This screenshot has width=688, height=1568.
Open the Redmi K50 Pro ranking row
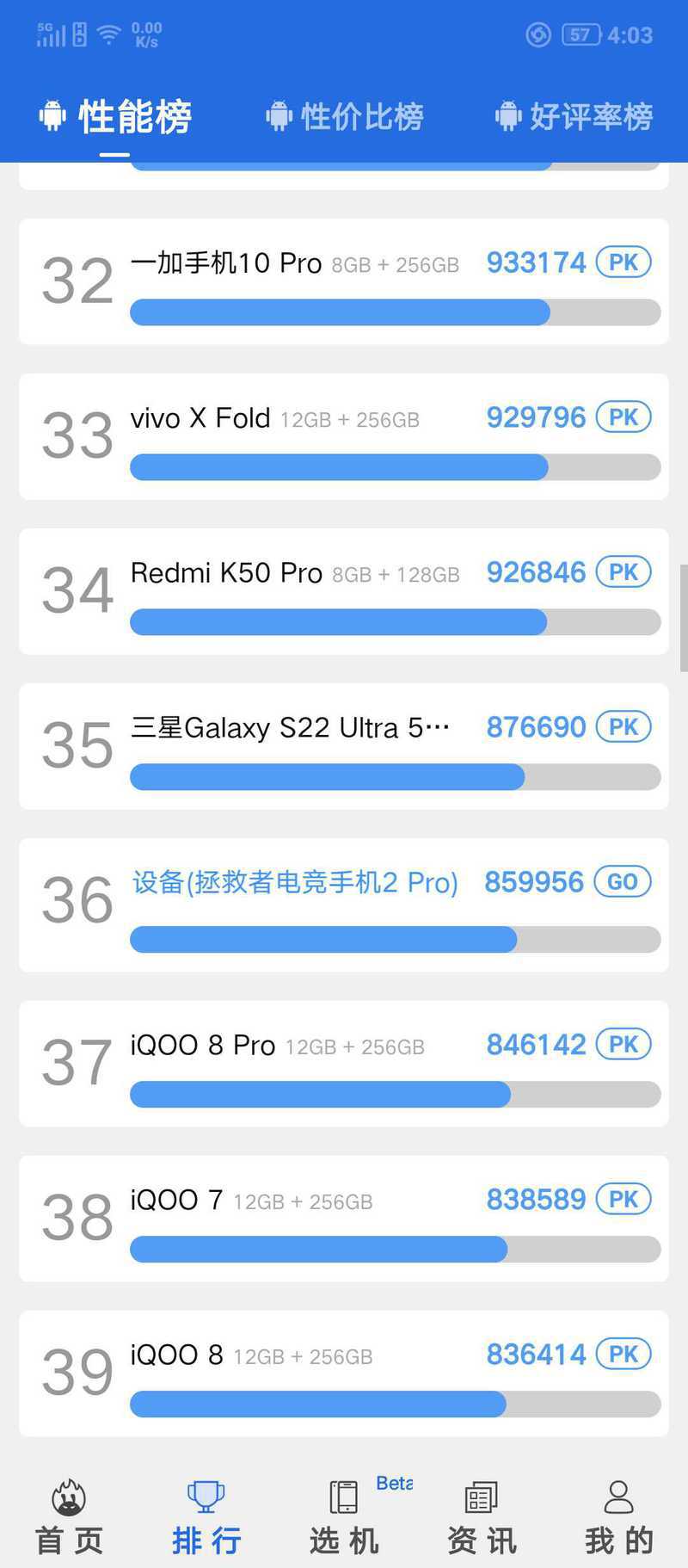pos(344,591)
